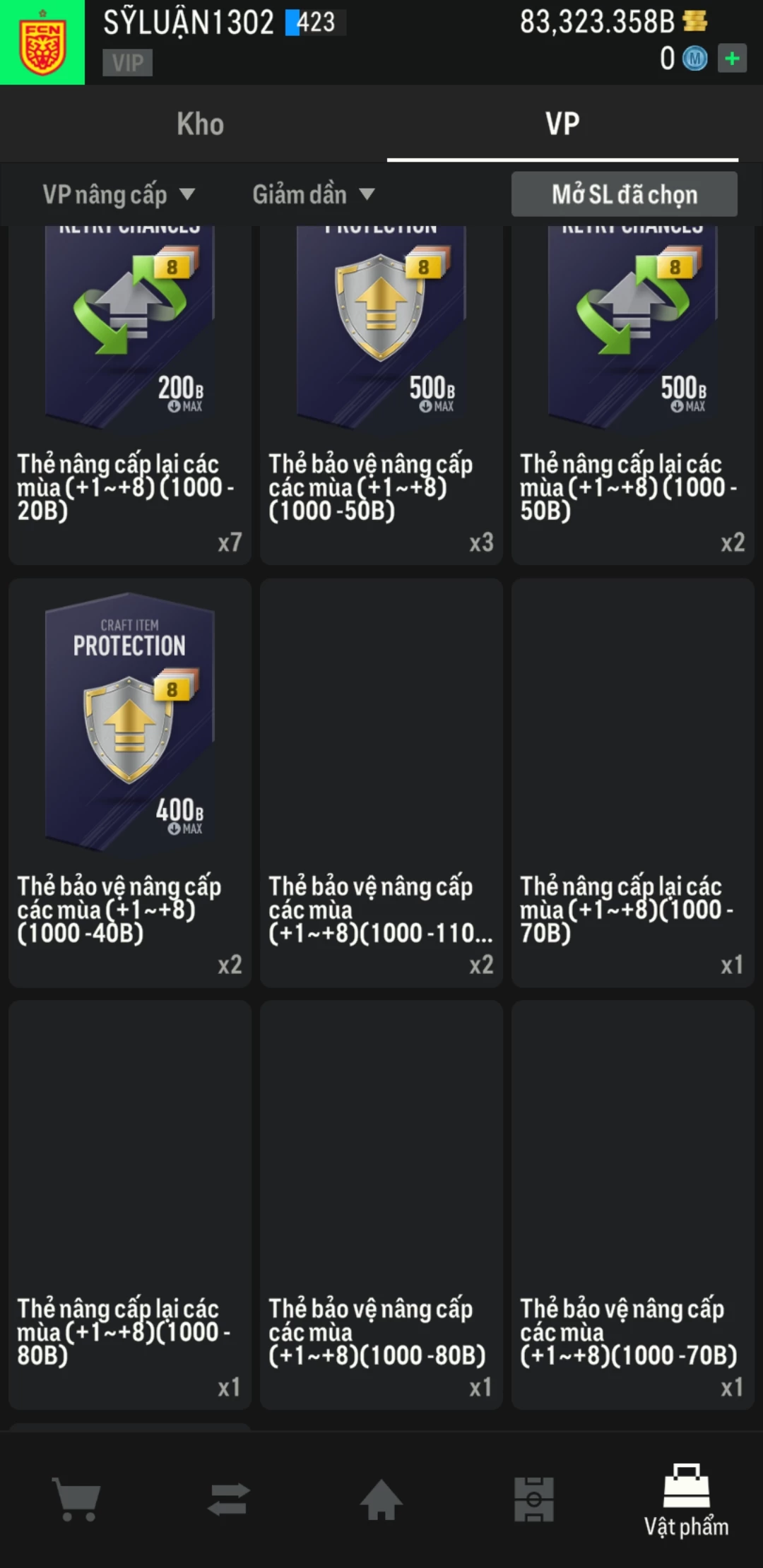
Task: Open the squad pitch tab
Action: (534, 1499)
